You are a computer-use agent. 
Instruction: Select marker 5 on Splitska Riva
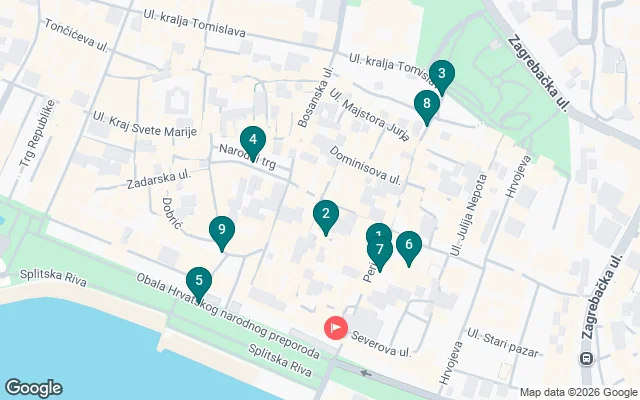point(199,282)
